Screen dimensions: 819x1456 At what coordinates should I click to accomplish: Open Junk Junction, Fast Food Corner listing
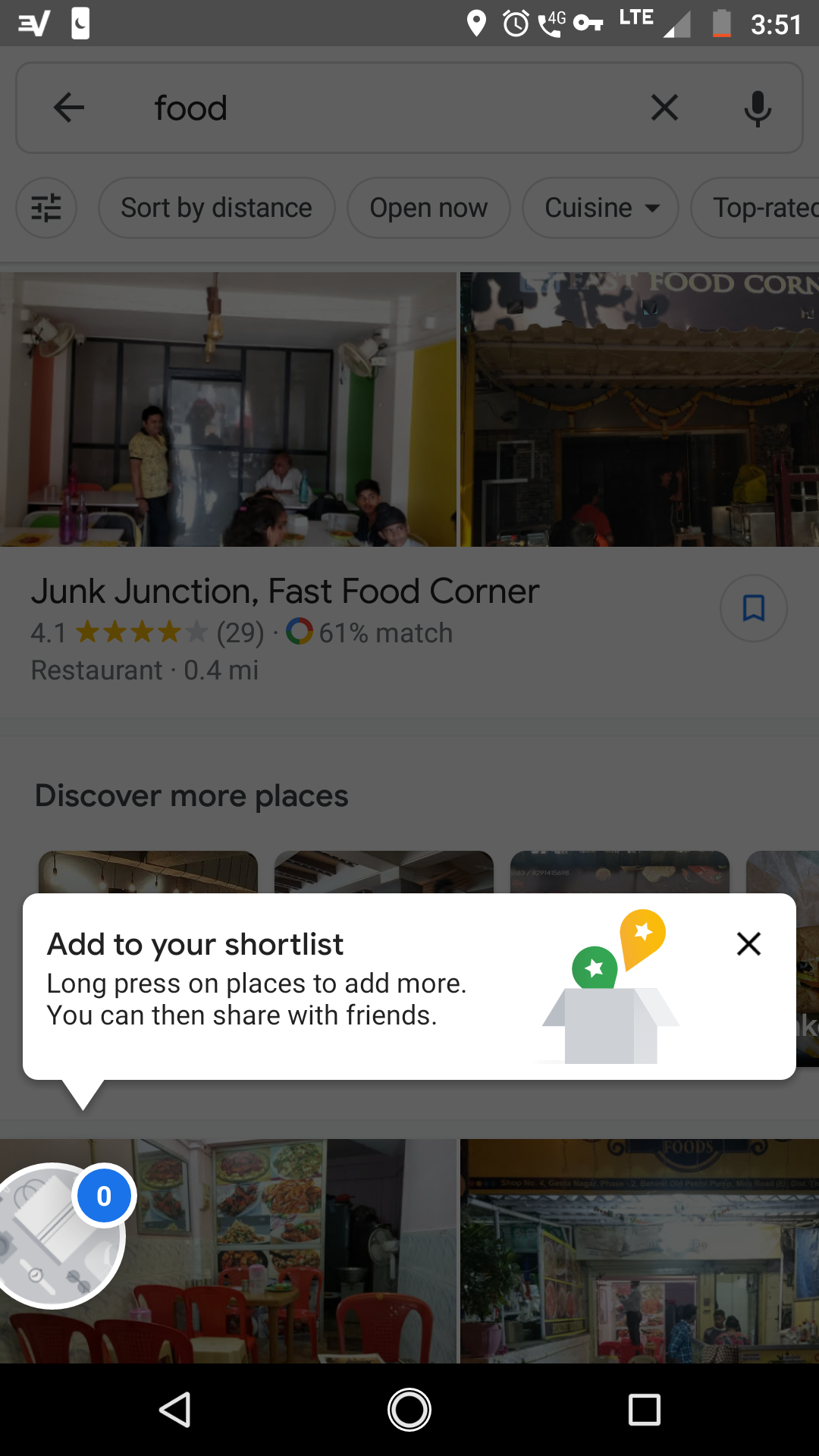point(285,591)
